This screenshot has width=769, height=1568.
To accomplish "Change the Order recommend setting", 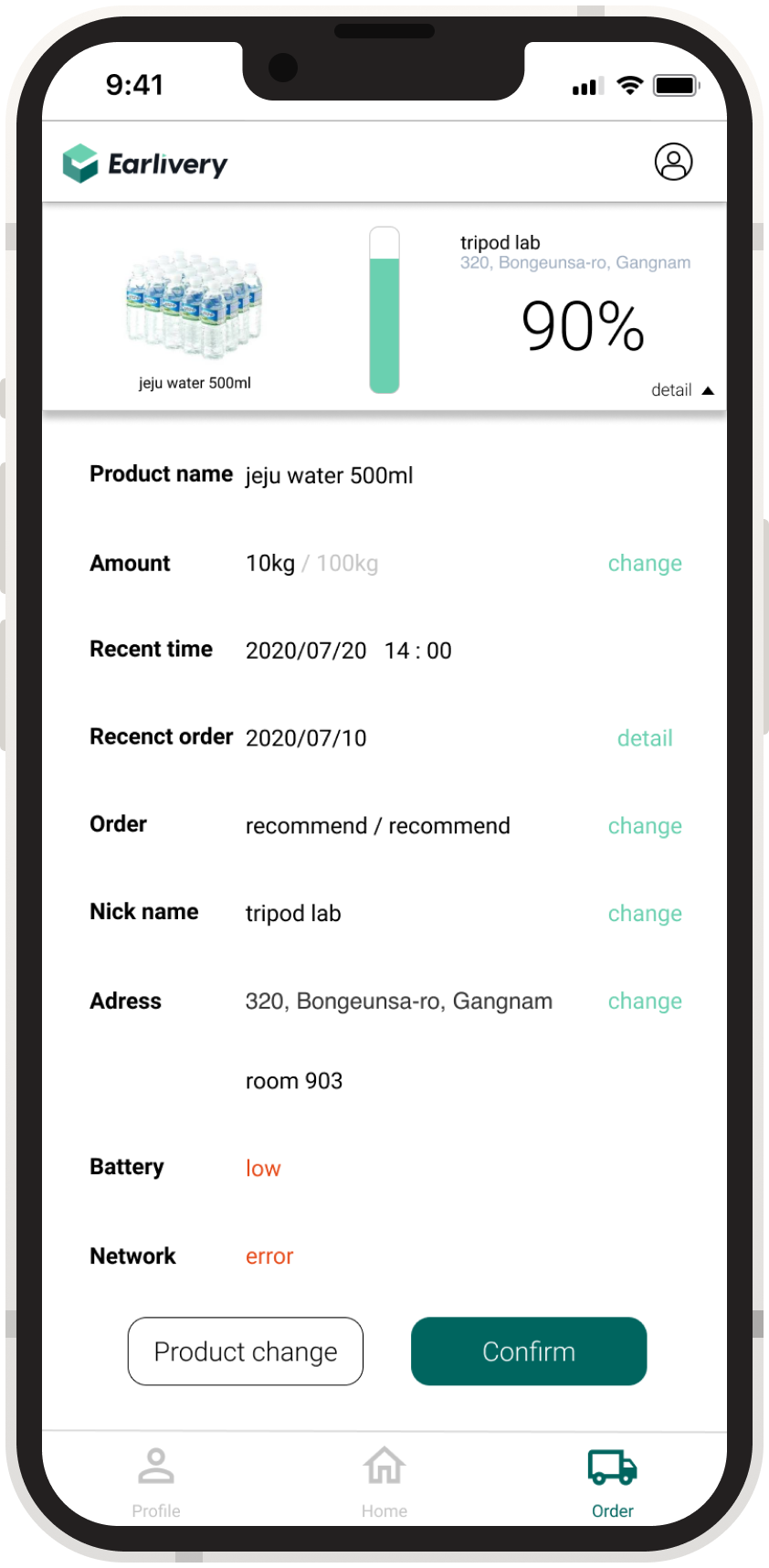I will point(645,826).
